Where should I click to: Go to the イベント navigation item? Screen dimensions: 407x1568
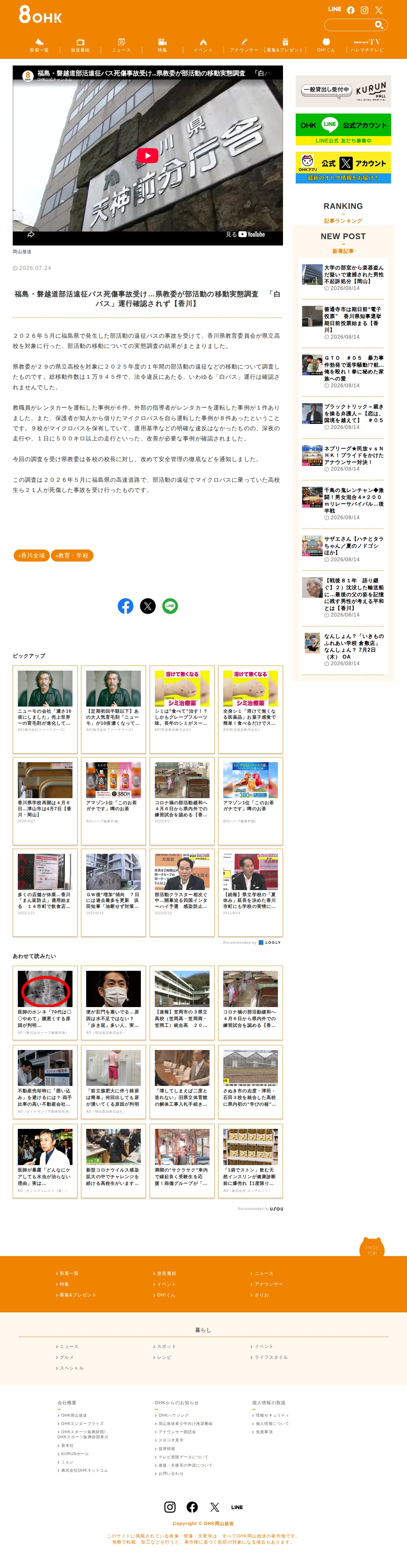tap(203, 46)
